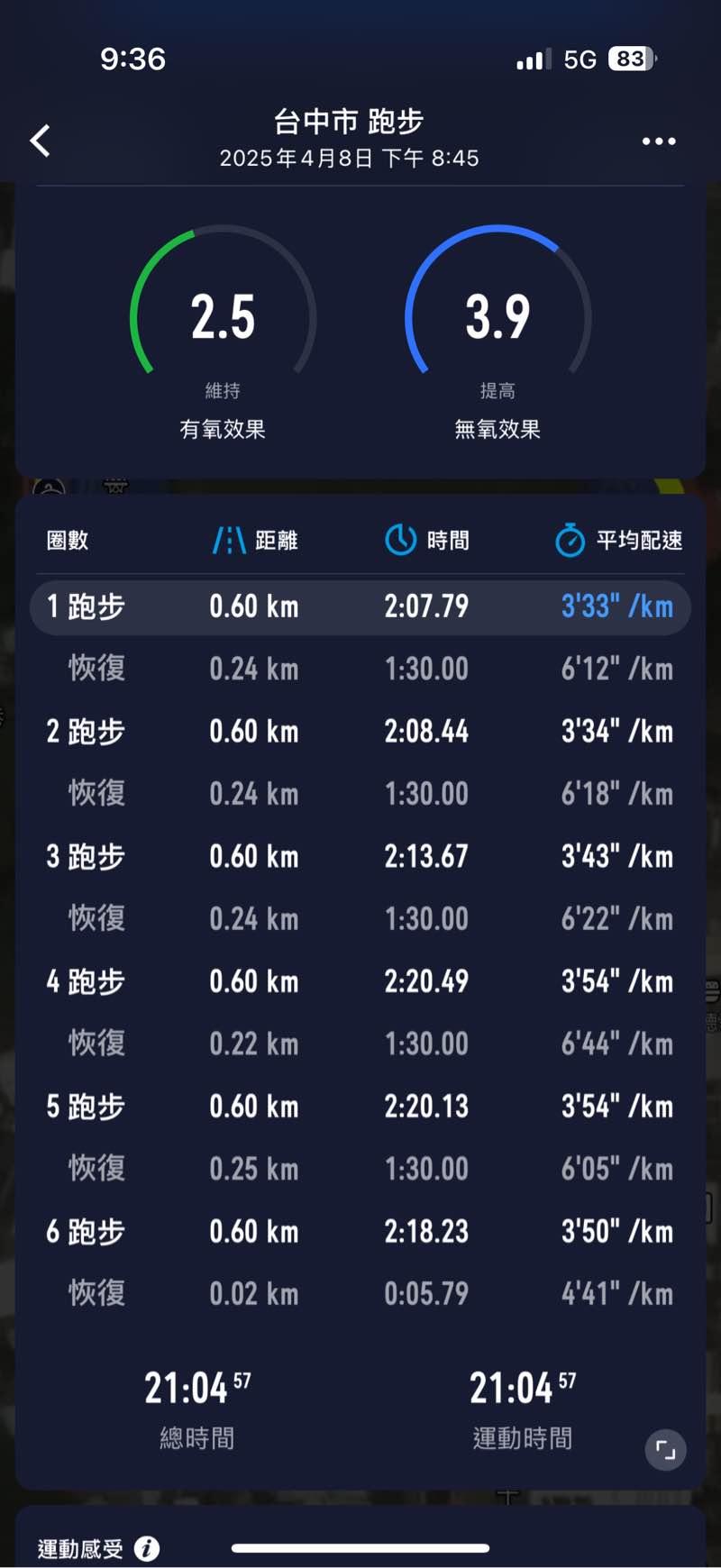Select lap 3 跑步 row
Viewport: 721px width, 1568px height.
pos(360,856)
